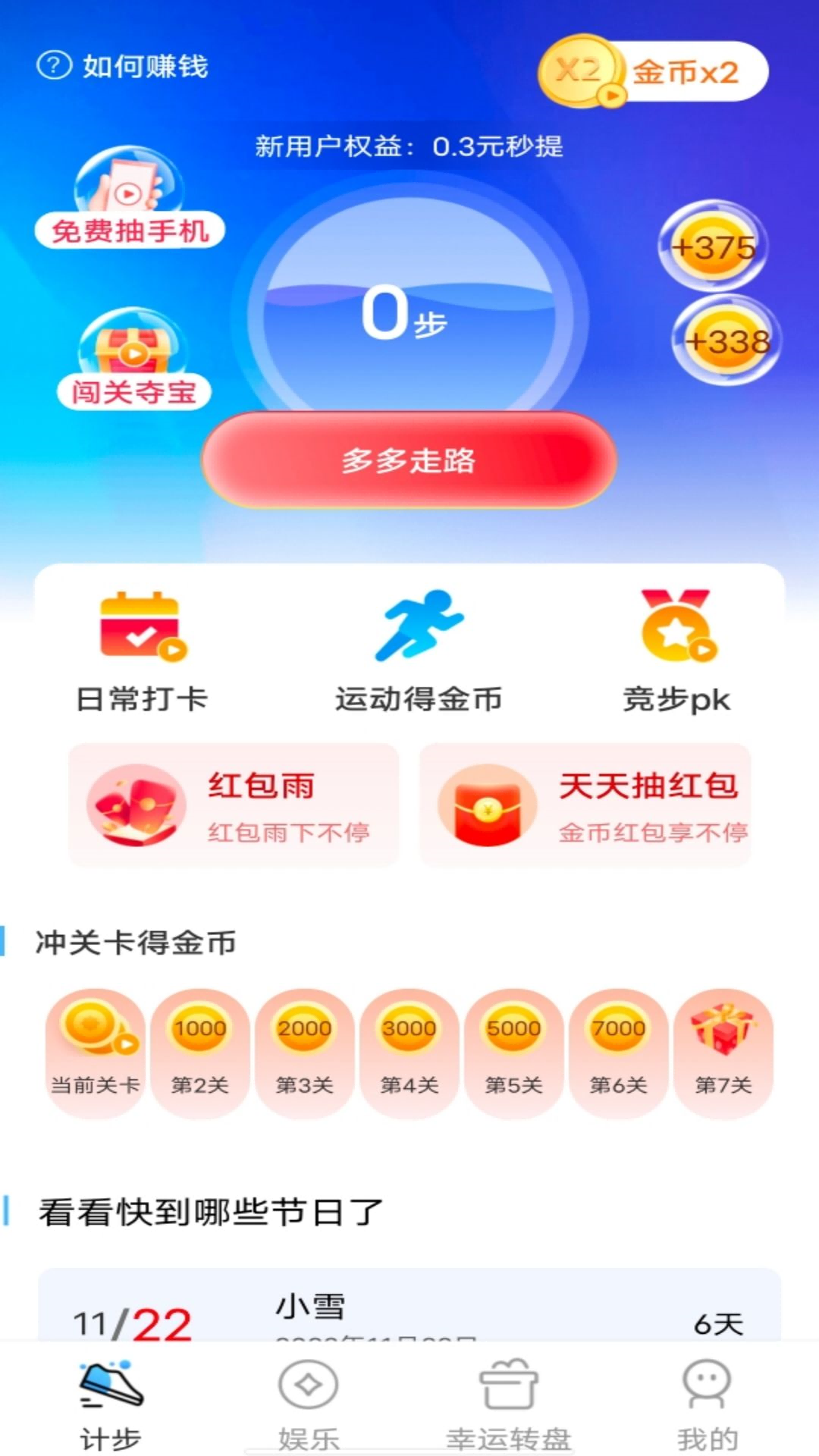The image size is (819, 1456).
Task: Open the 红包雨 card
Action: 234,805
